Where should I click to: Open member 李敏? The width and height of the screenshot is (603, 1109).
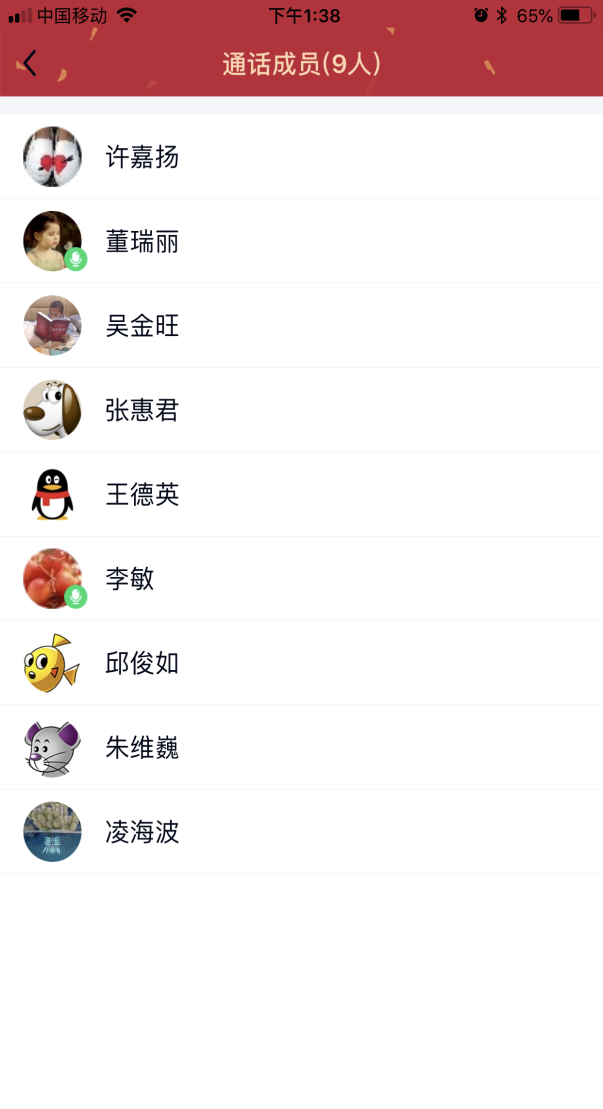click(130, 578)
